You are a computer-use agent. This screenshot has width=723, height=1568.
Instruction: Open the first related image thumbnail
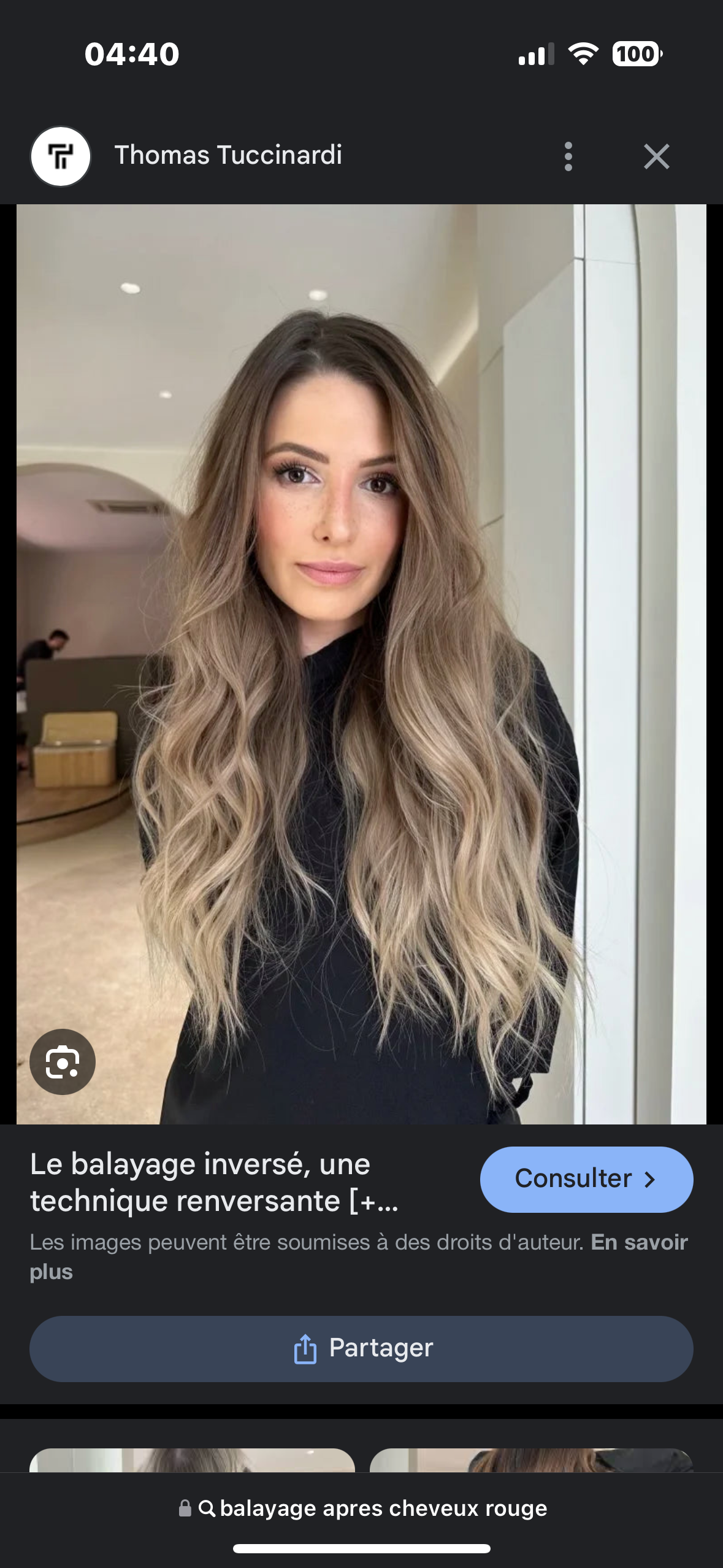[192, 1460]
